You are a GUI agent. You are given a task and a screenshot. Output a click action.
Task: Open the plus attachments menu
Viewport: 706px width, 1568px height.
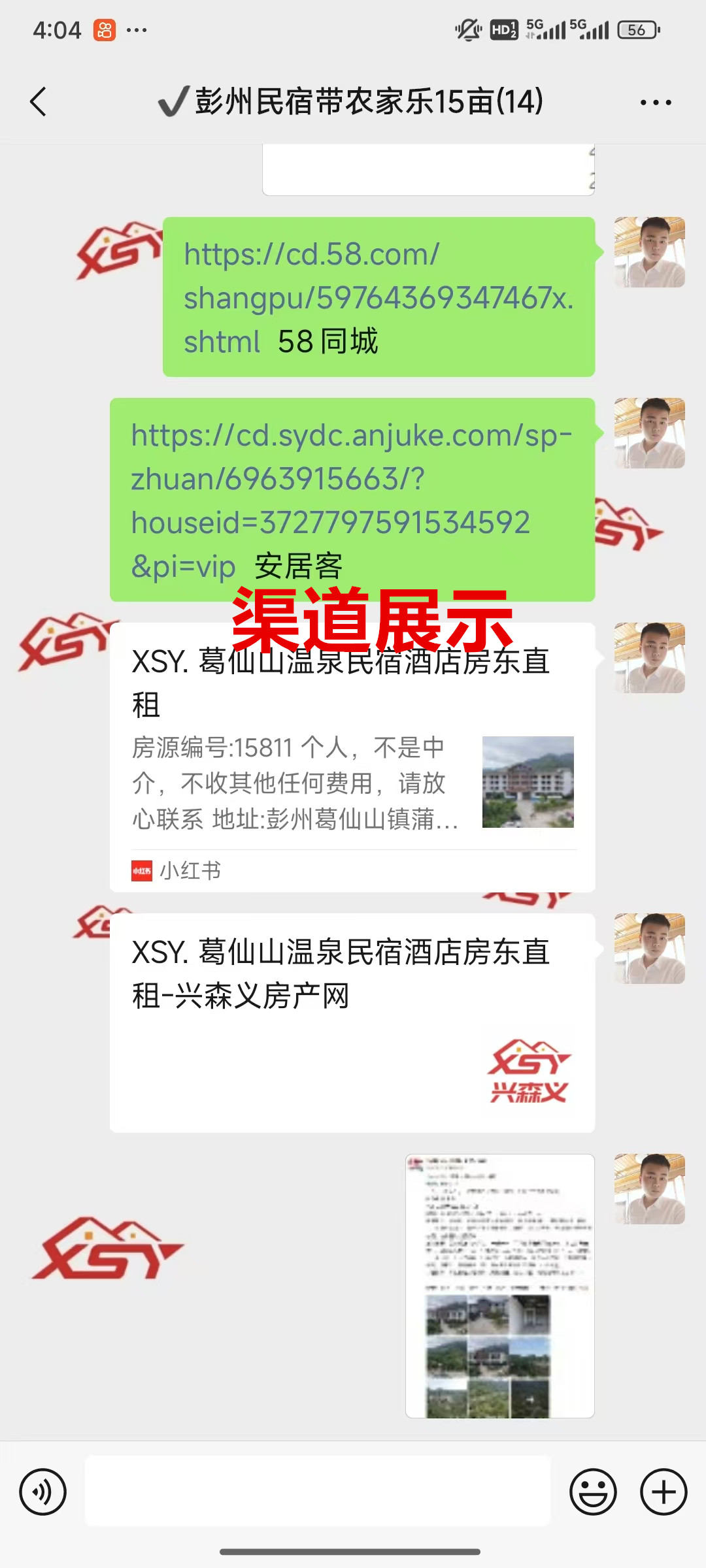pos(663,1492)
